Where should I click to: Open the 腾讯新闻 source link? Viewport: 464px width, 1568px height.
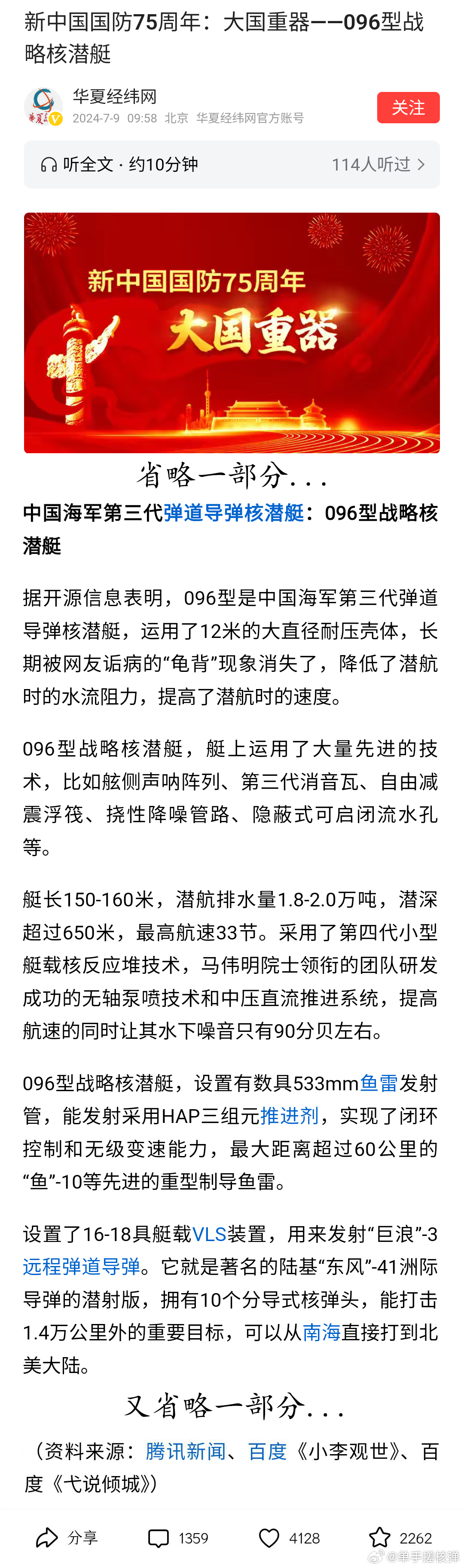point(186,1451)
